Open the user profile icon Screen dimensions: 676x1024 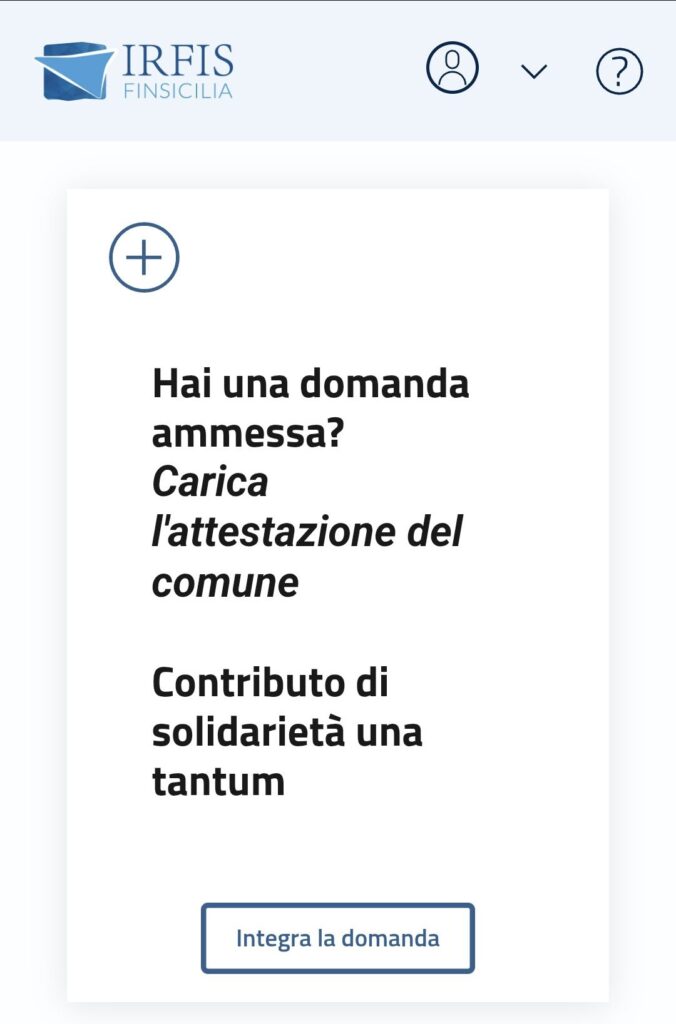[452, 68]
